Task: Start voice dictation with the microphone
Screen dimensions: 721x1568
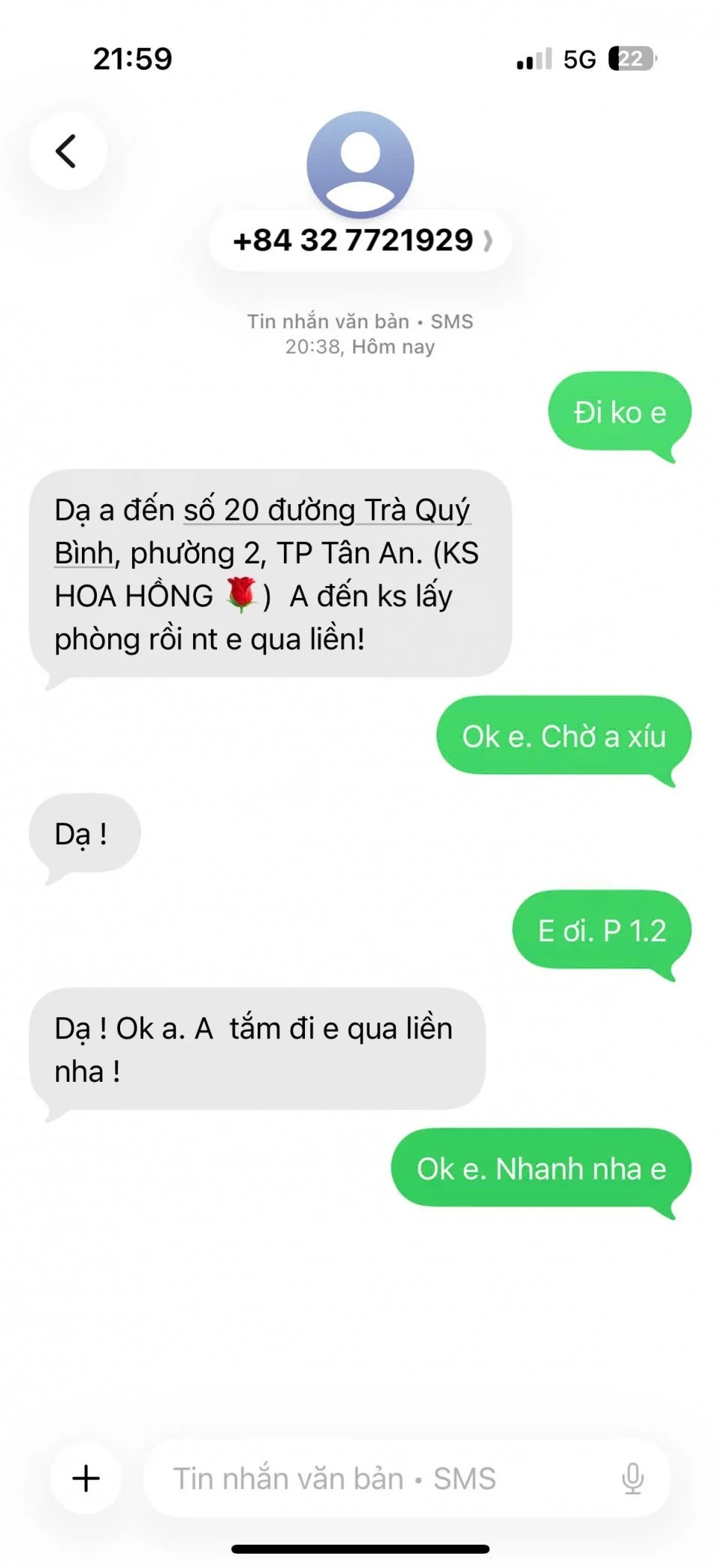Action: click(632, 1478)
